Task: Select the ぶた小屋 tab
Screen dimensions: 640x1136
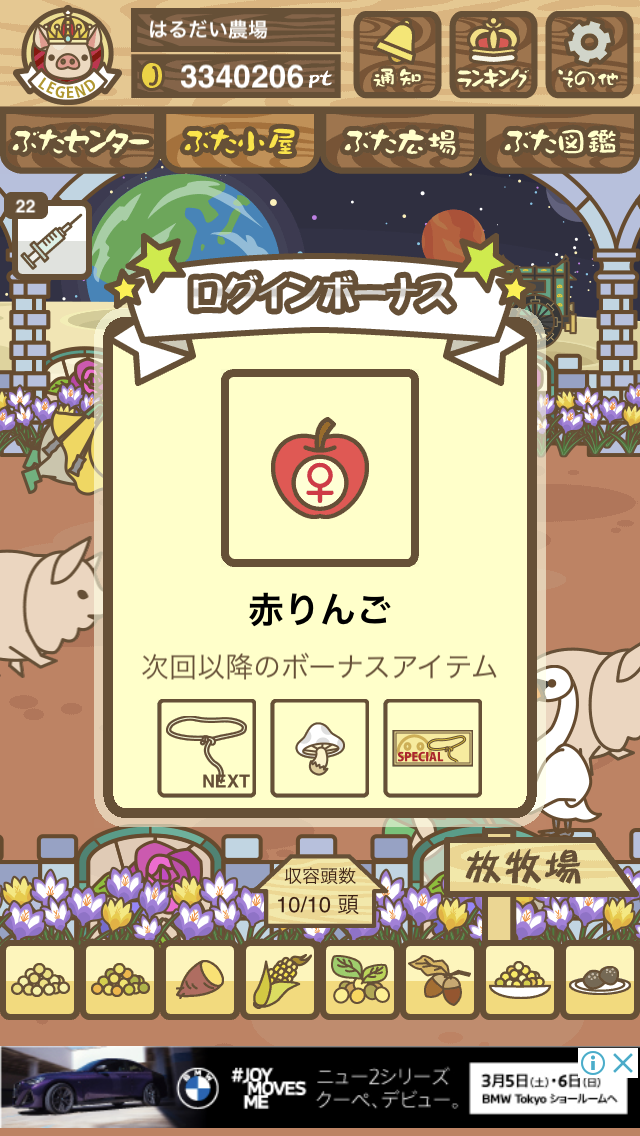Action: pyautogui.click(x=240, y=143)
